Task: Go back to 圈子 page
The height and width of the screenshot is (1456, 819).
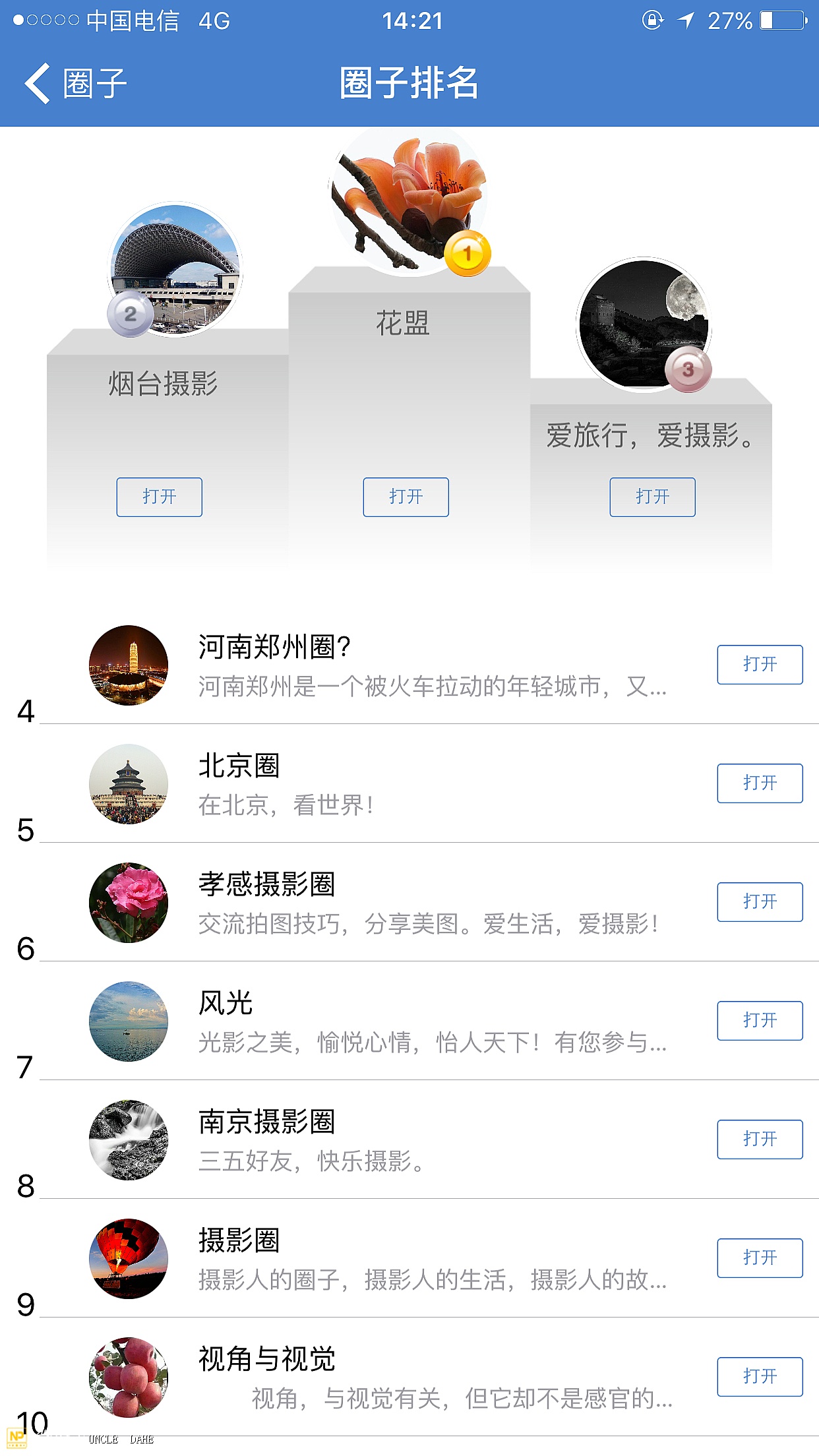Action: click(74, 84)
